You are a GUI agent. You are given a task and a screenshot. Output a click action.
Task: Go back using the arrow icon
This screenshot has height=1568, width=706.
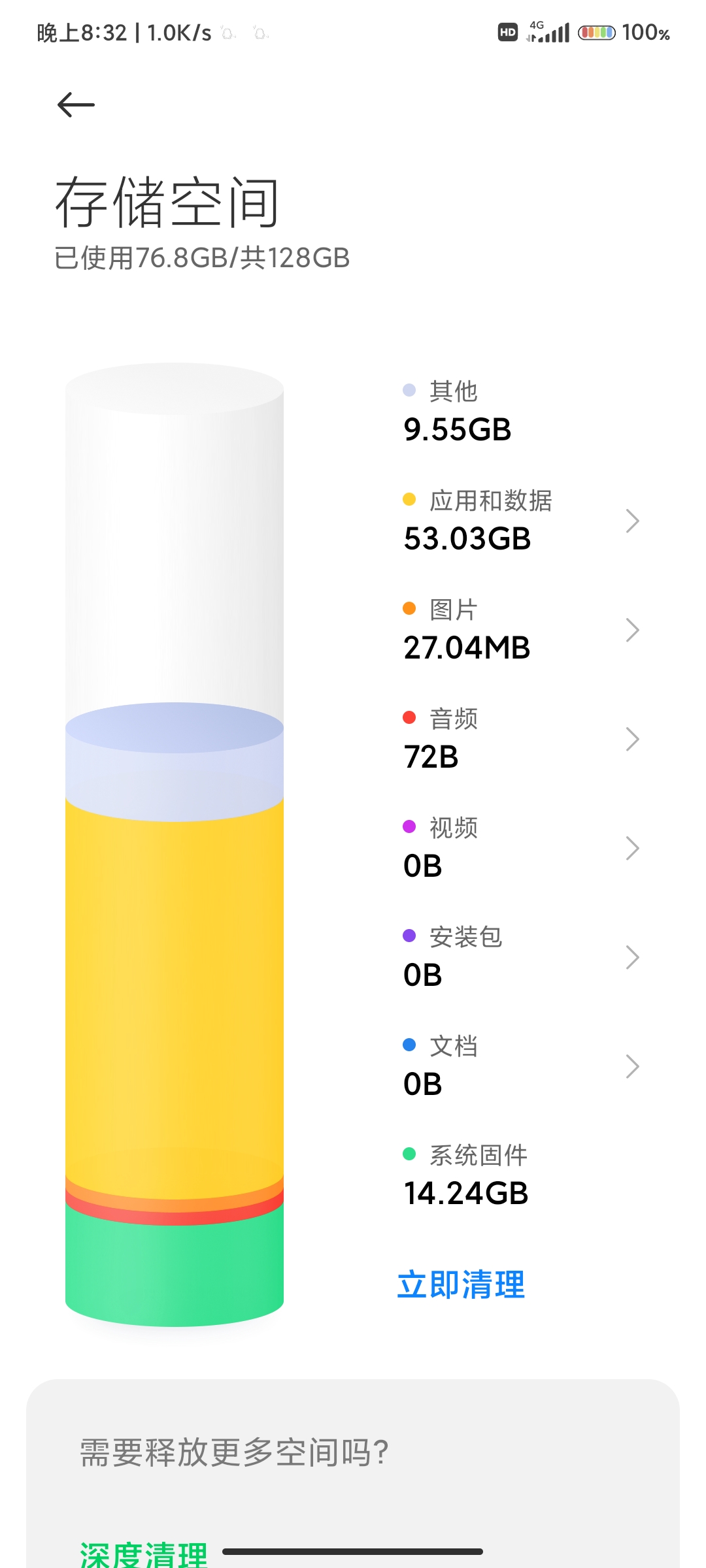click(76, 105)
